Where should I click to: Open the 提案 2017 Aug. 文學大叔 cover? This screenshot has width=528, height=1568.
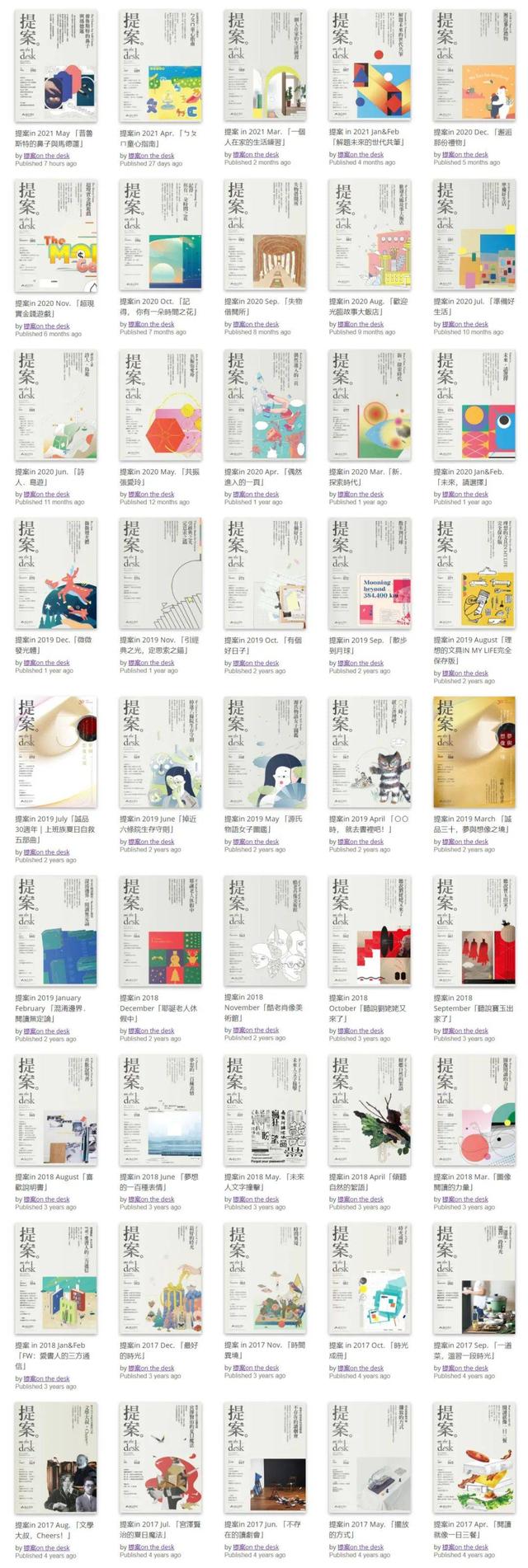55,1459
